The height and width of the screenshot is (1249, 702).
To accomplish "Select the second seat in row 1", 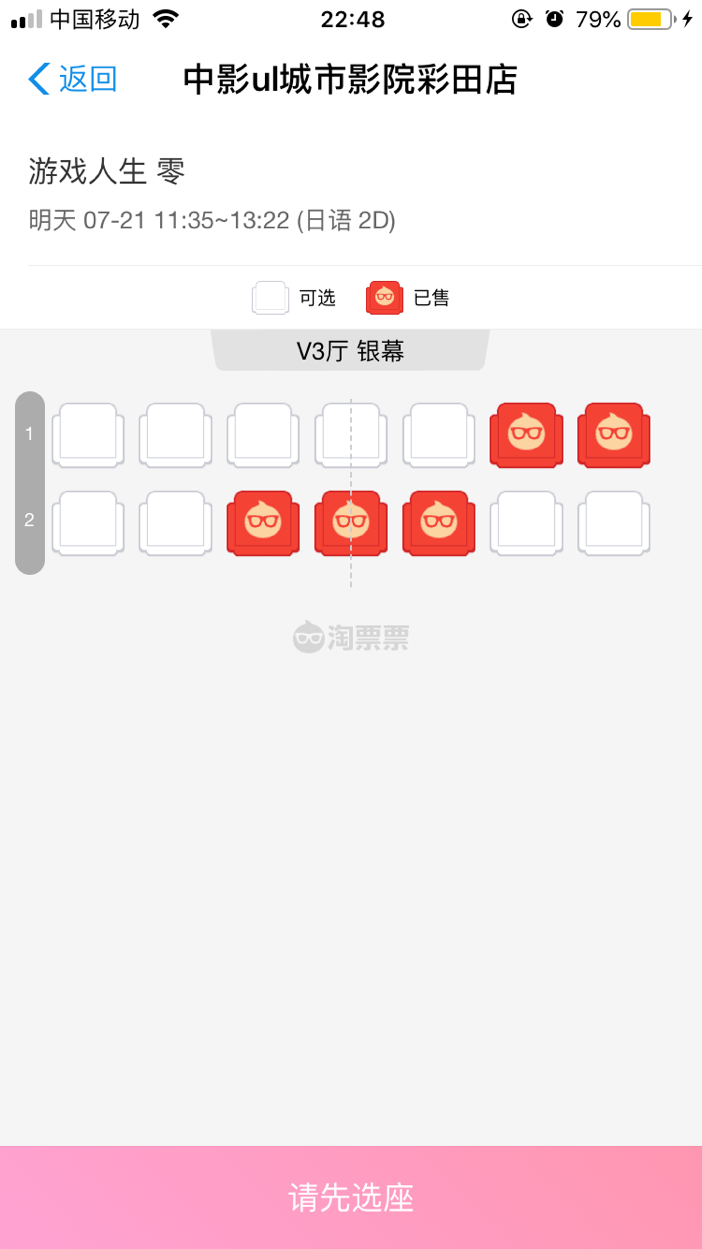I will tap(175, 434).
